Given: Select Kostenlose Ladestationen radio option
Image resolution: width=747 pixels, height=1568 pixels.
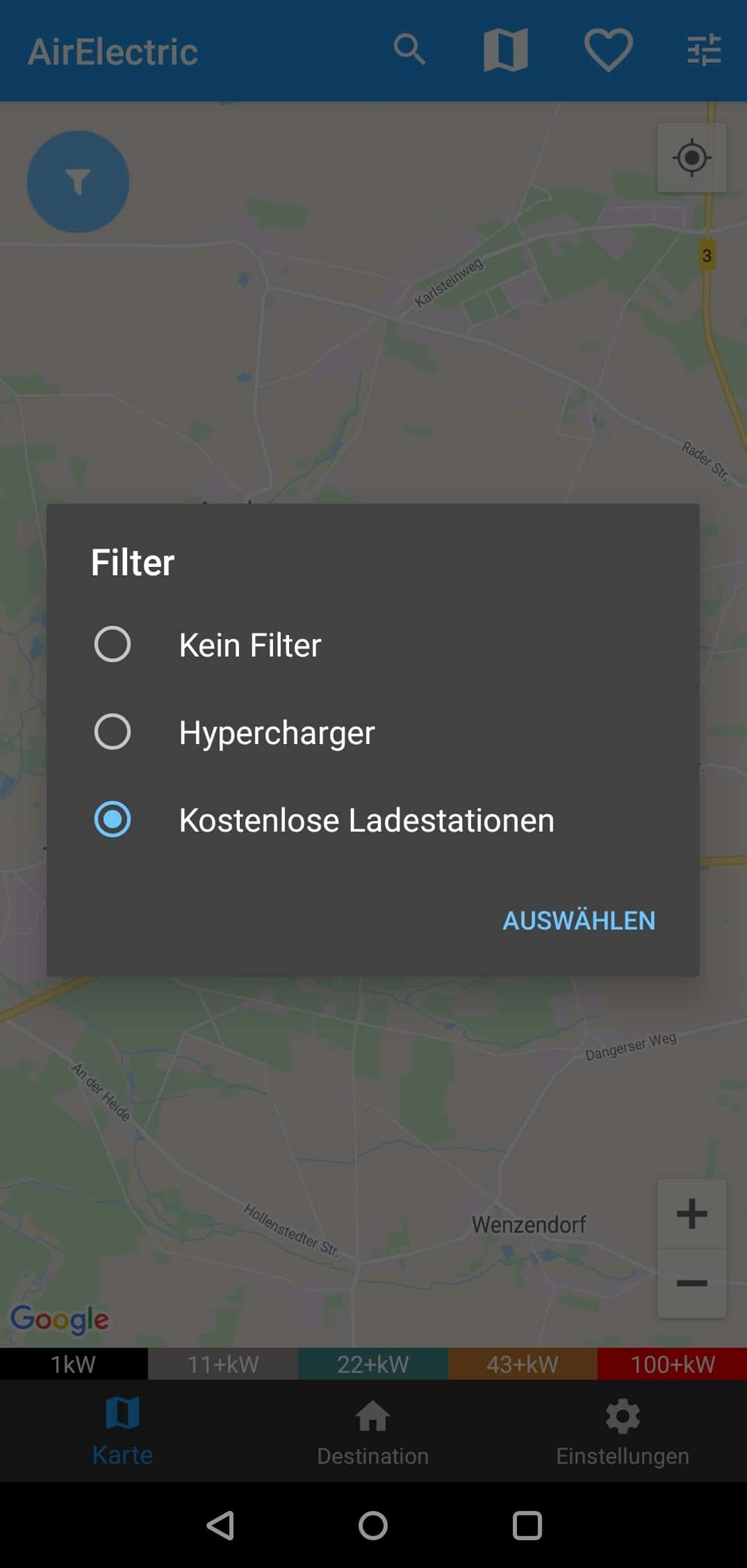Looking at the screenshot, I should [x=372, y=820].
